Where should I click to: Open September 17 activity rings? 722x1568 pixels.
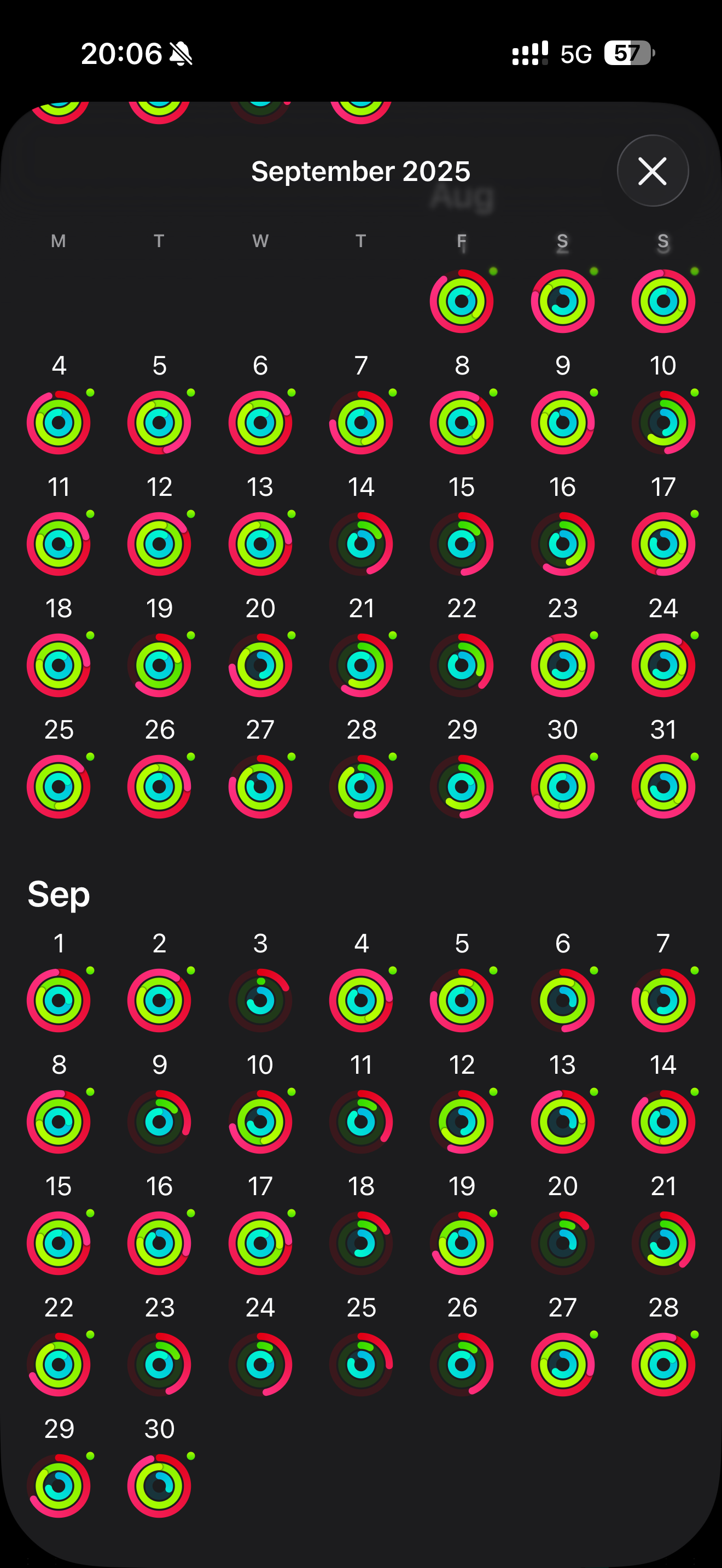coord(260,1242)
